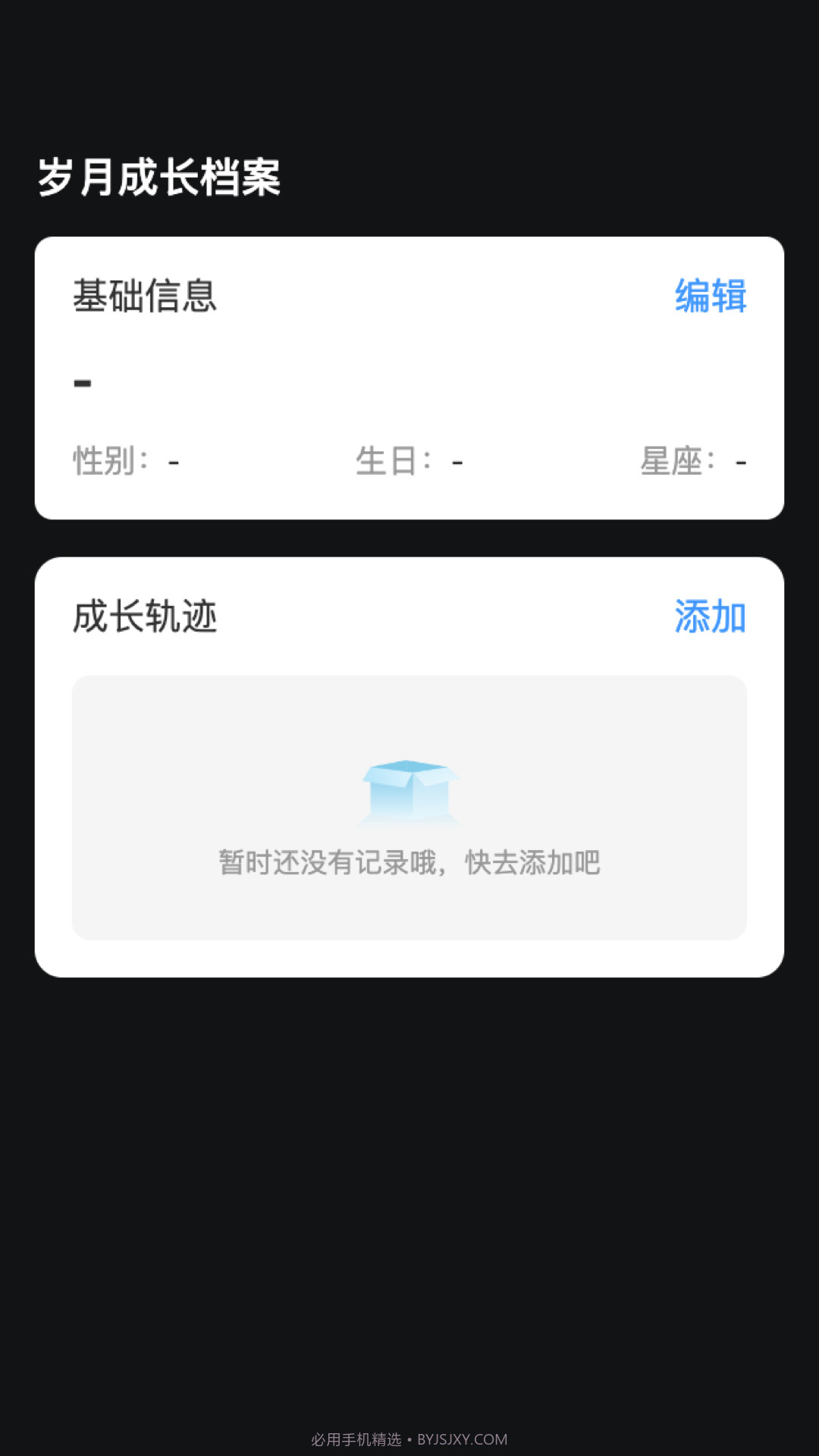The image size is (819, 1456).
Task: Tap the 编辑 action to edit basic info
Action: coord(711,297)
